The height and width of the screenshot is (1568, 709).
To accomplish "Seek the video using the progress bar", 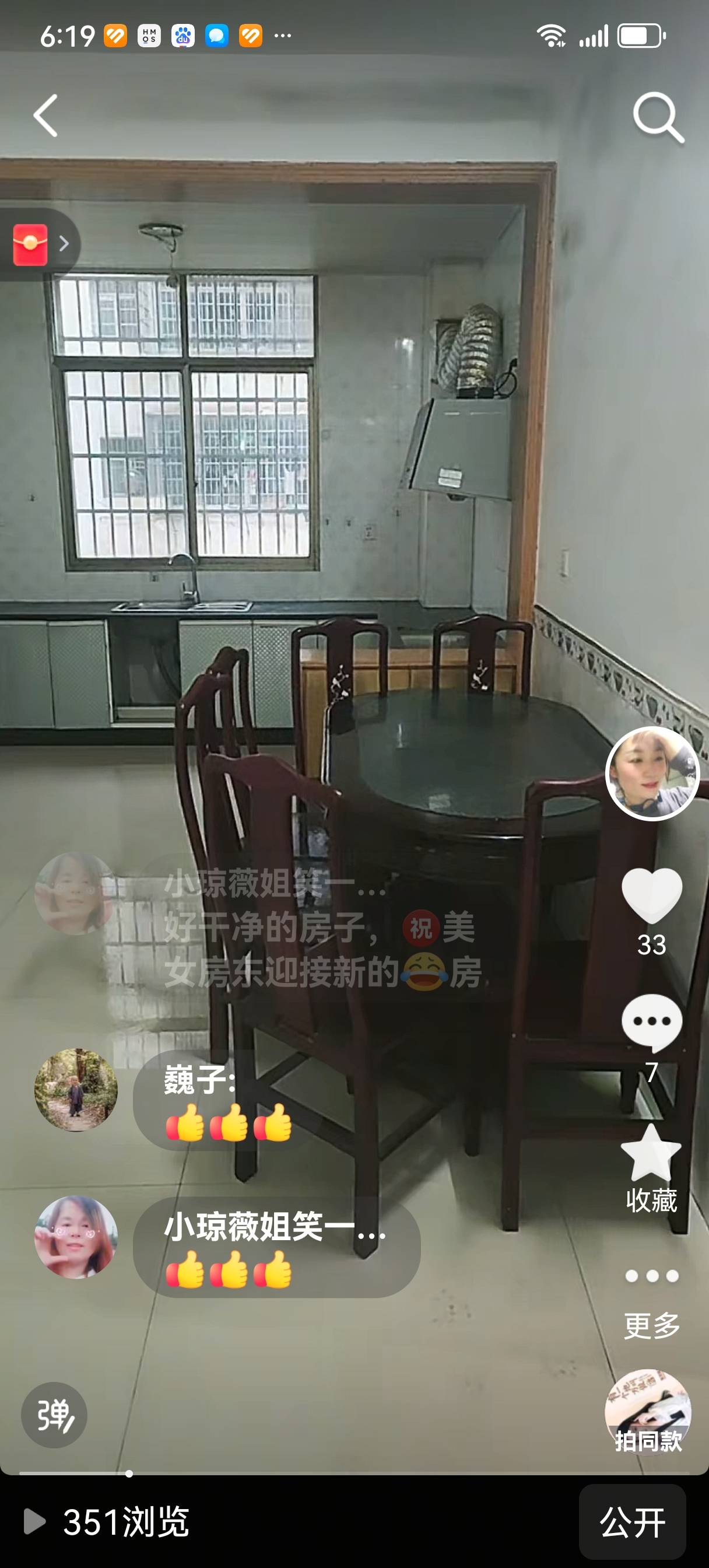I will click(353, 1473).
